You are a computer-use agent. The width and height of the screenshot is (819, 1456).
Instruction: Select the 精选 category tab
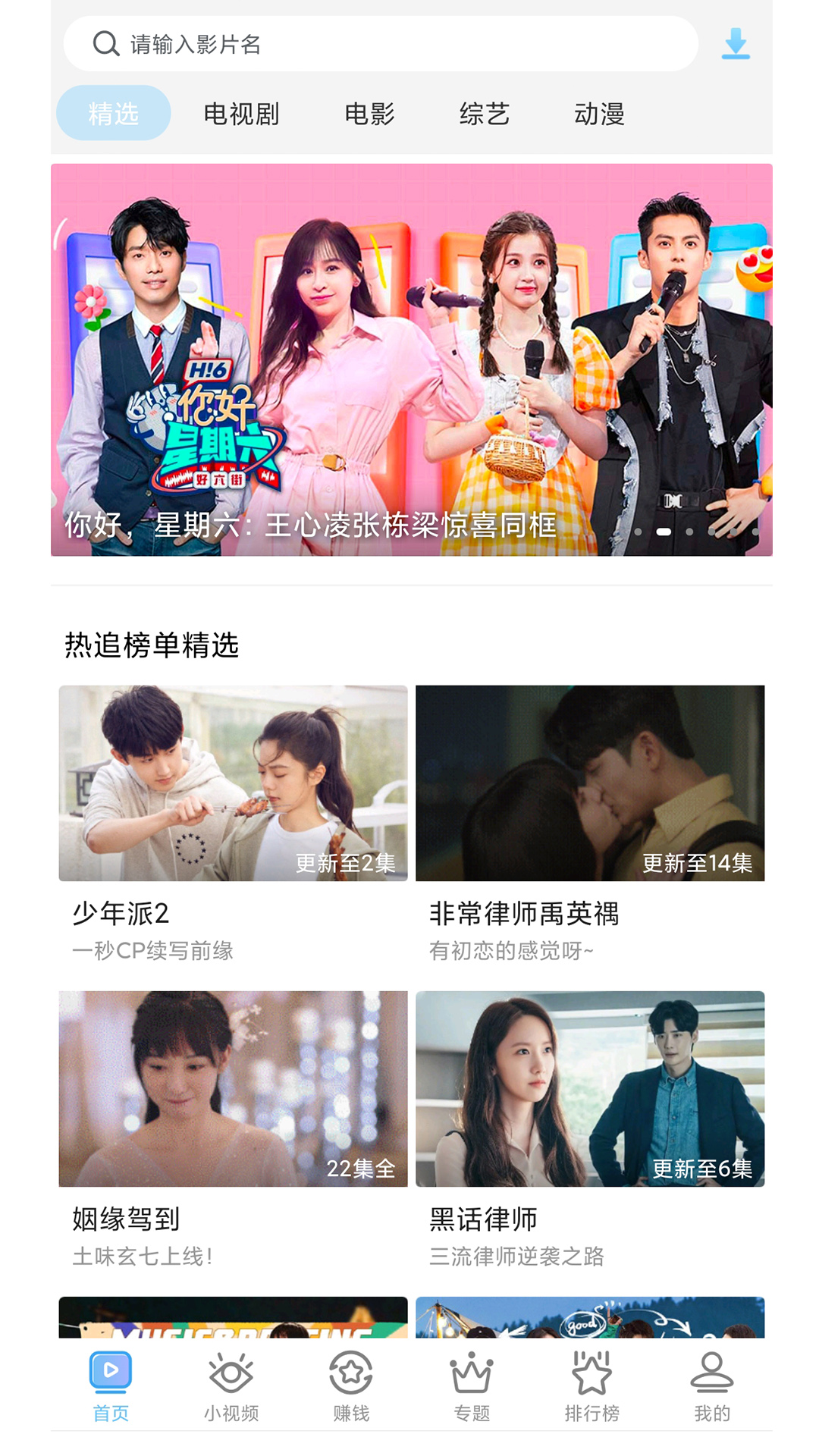tap(114, 113)
